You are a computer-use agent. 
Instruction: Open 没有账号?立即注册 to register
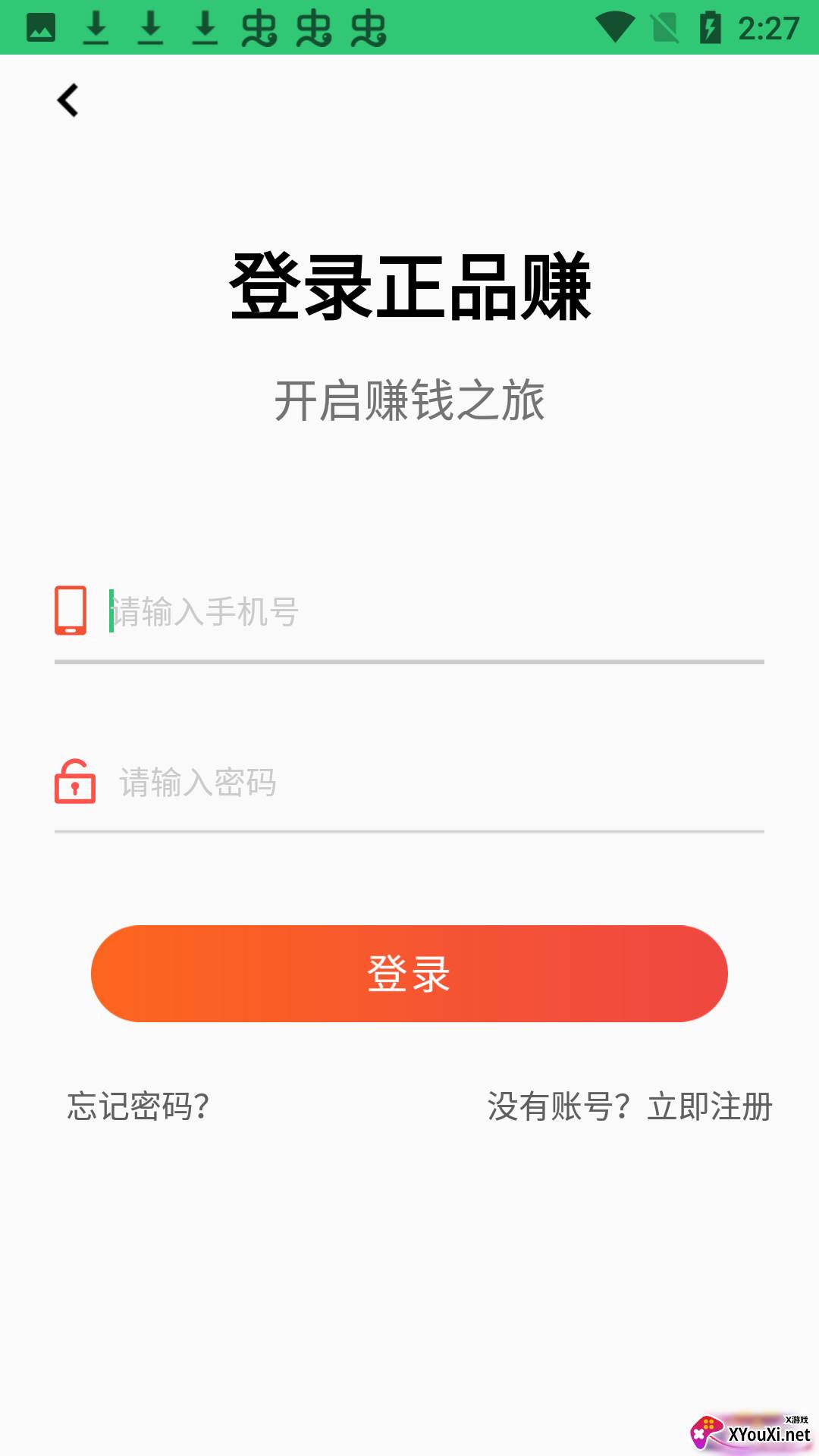[x=629, y=1106]
